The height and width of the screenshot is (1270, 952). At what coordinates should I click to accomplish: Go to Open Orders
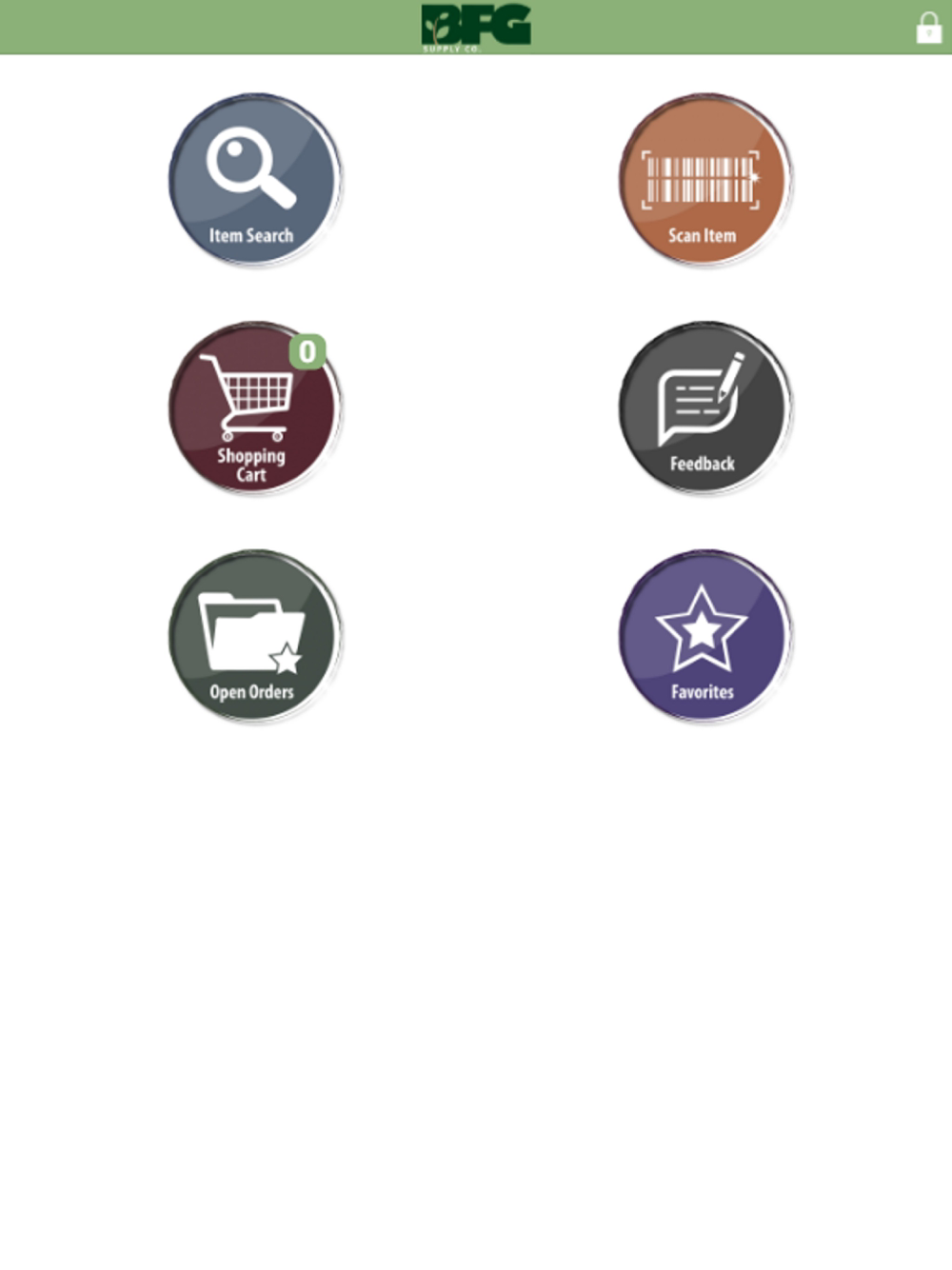pos(252,635)
